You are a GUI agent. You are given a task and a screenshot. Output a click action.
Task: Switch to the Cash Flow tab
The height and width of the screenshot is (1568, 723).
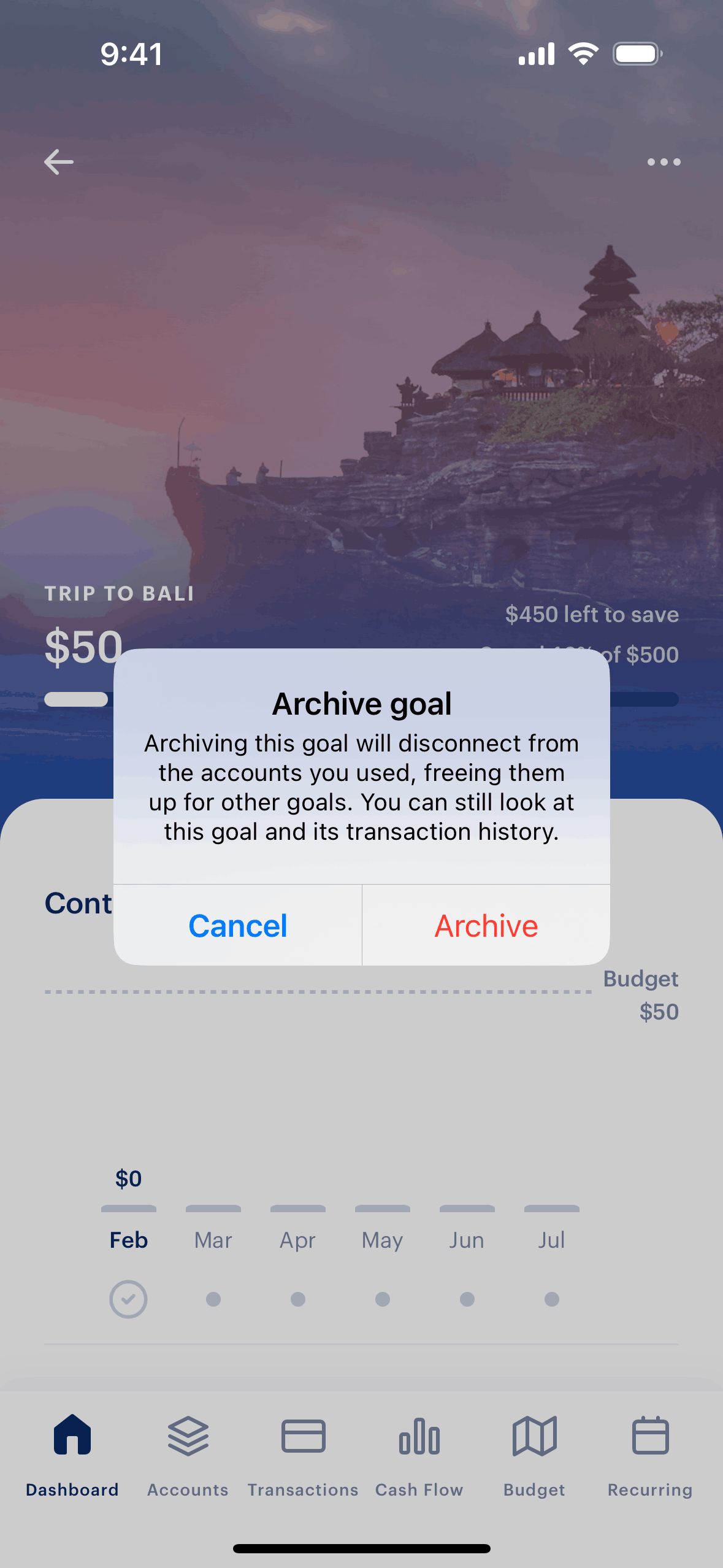click(419, 1455)
